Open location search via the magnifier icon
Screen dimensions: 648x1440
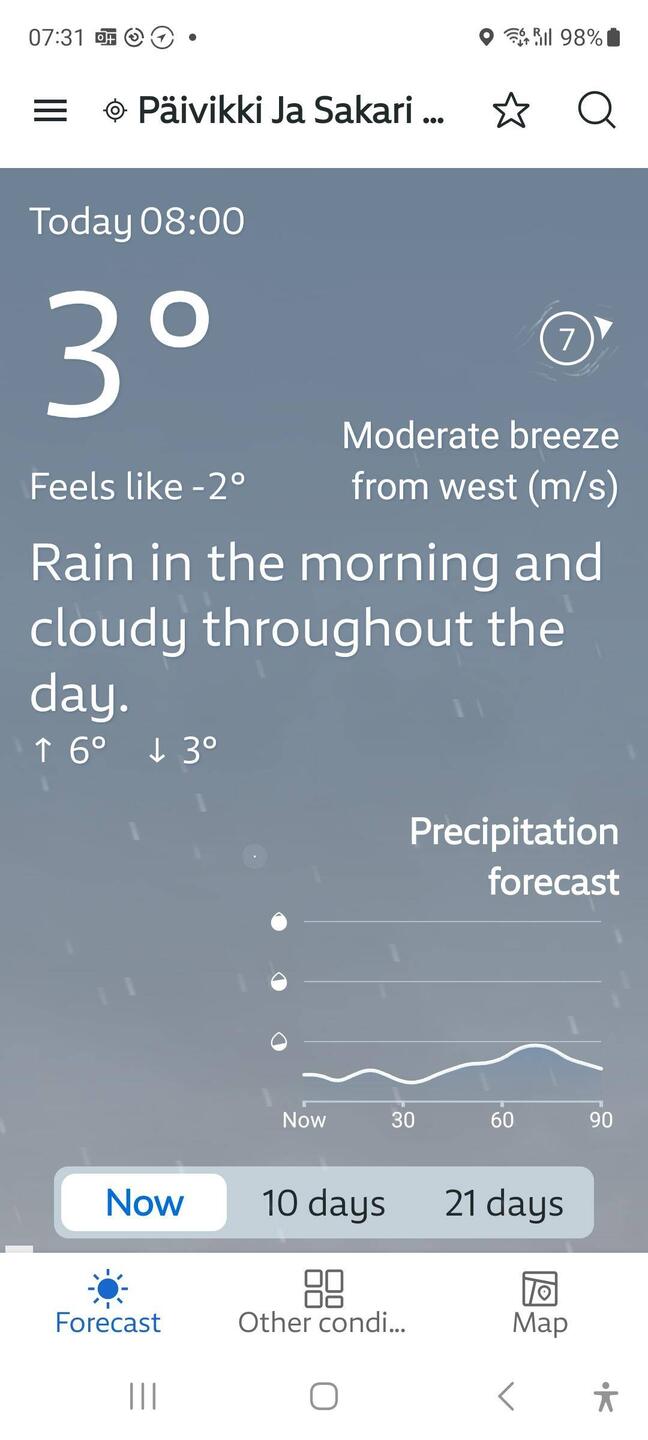click(x=596, y=111)
